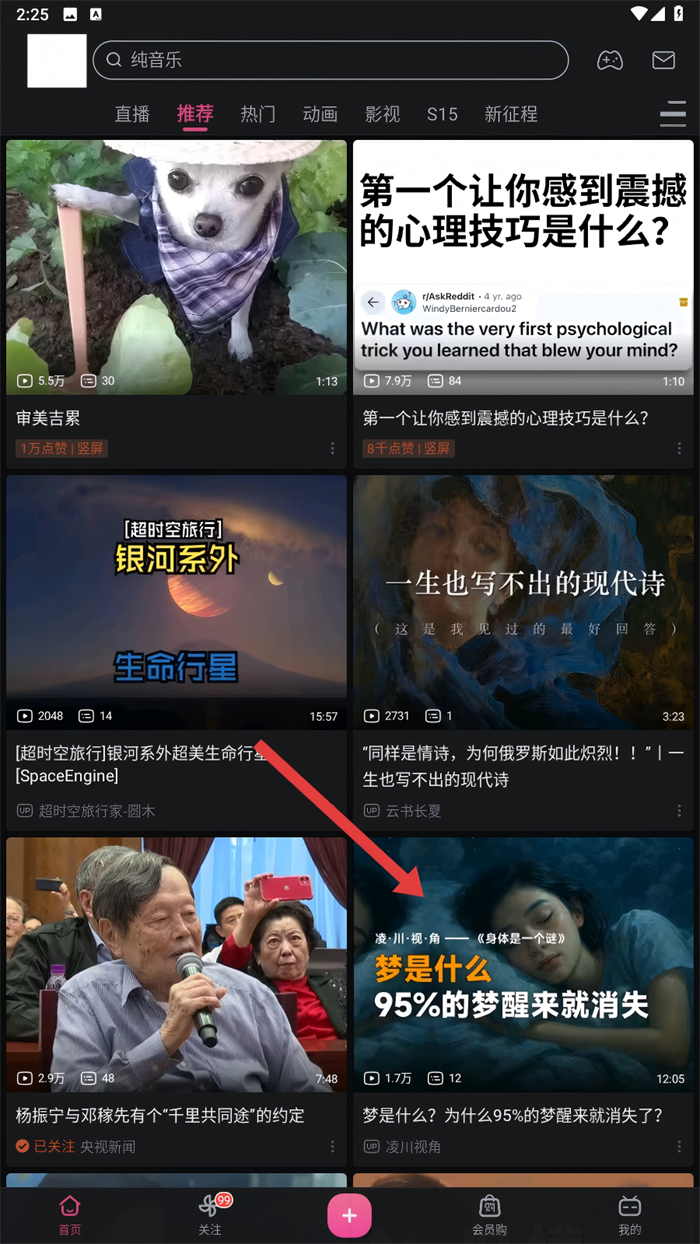Open the 一生也写不出的现代诗 video
Image resolution: width=700 pixels, height=1244 pixels.
coord(523,602)
